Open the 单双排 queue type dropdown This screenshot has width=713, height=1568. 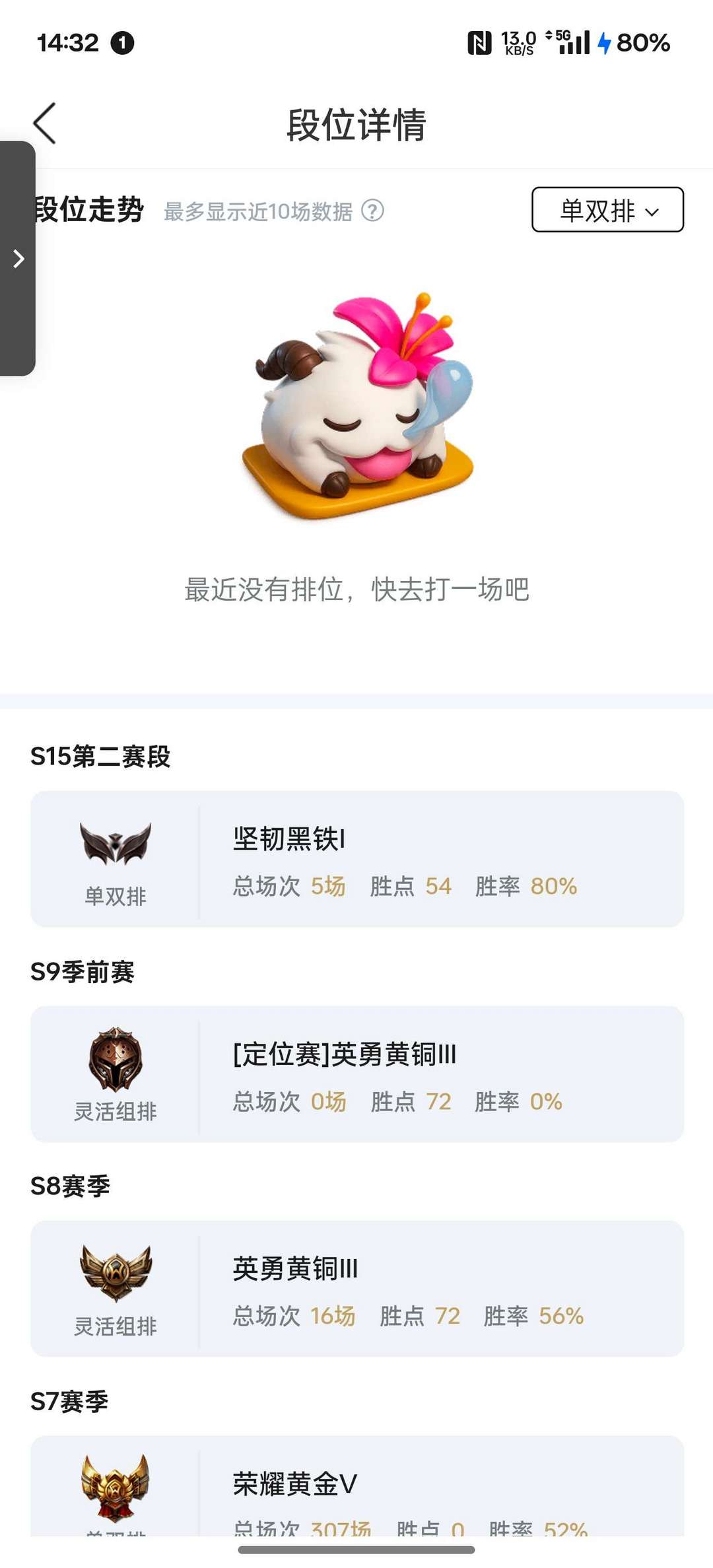607,210
